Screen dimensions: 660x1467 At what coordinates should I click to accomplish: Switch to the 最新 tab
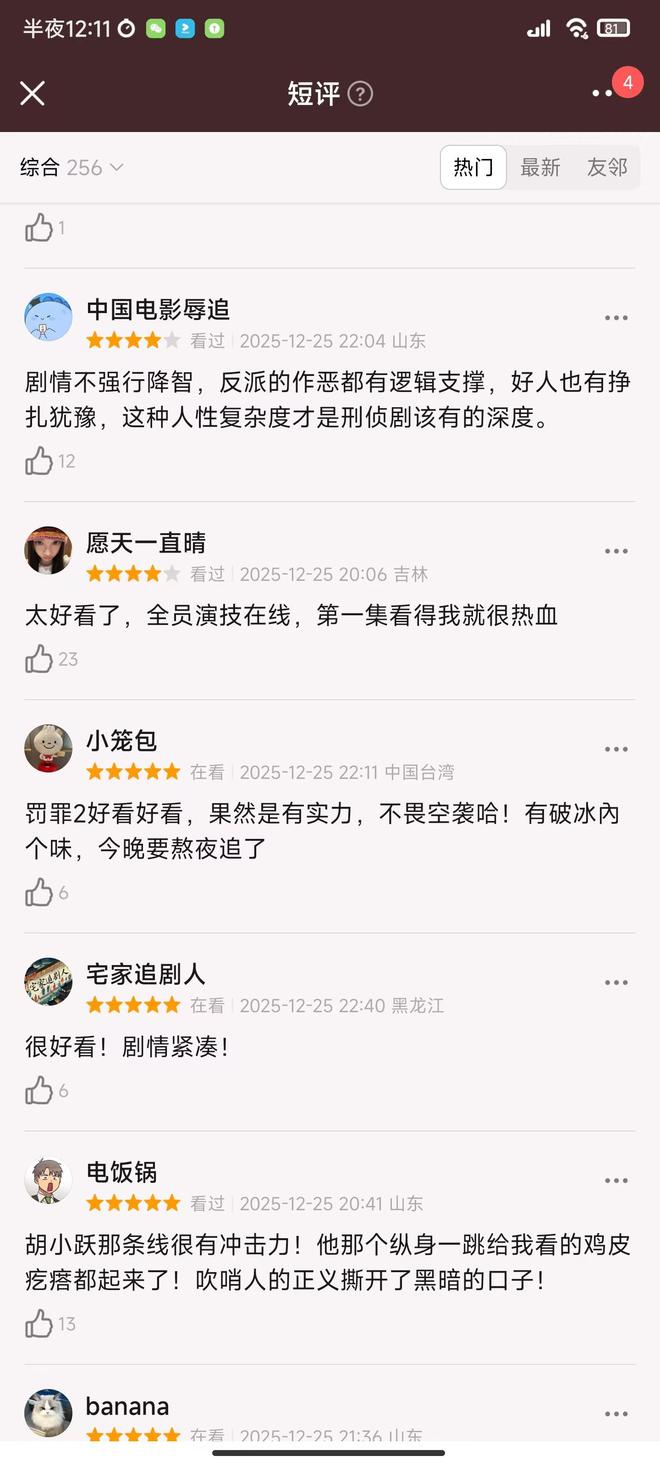coord(540,168)
